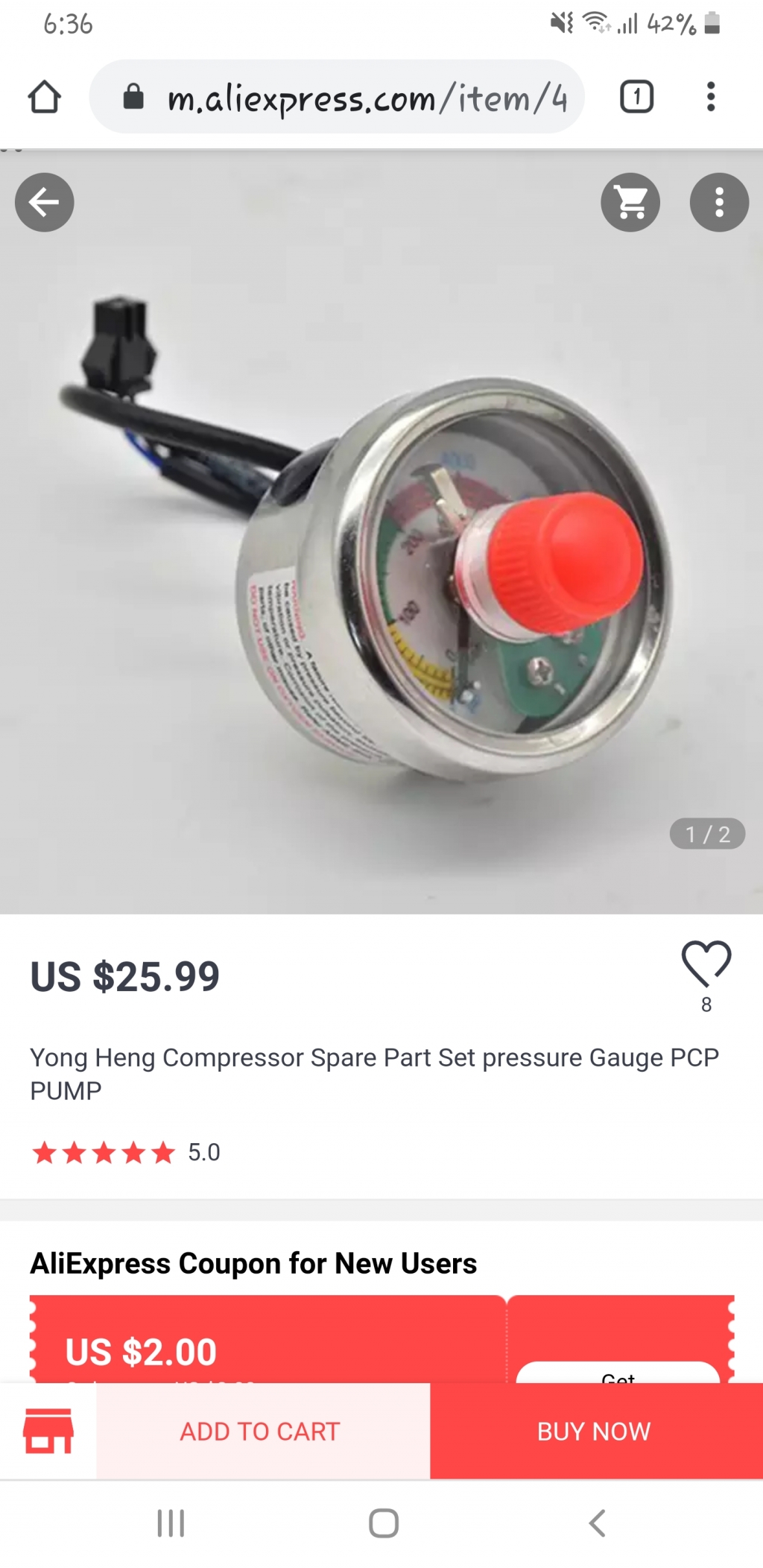Tap the browser home button
The image size is (763, 1568).
tap(44, 97)
